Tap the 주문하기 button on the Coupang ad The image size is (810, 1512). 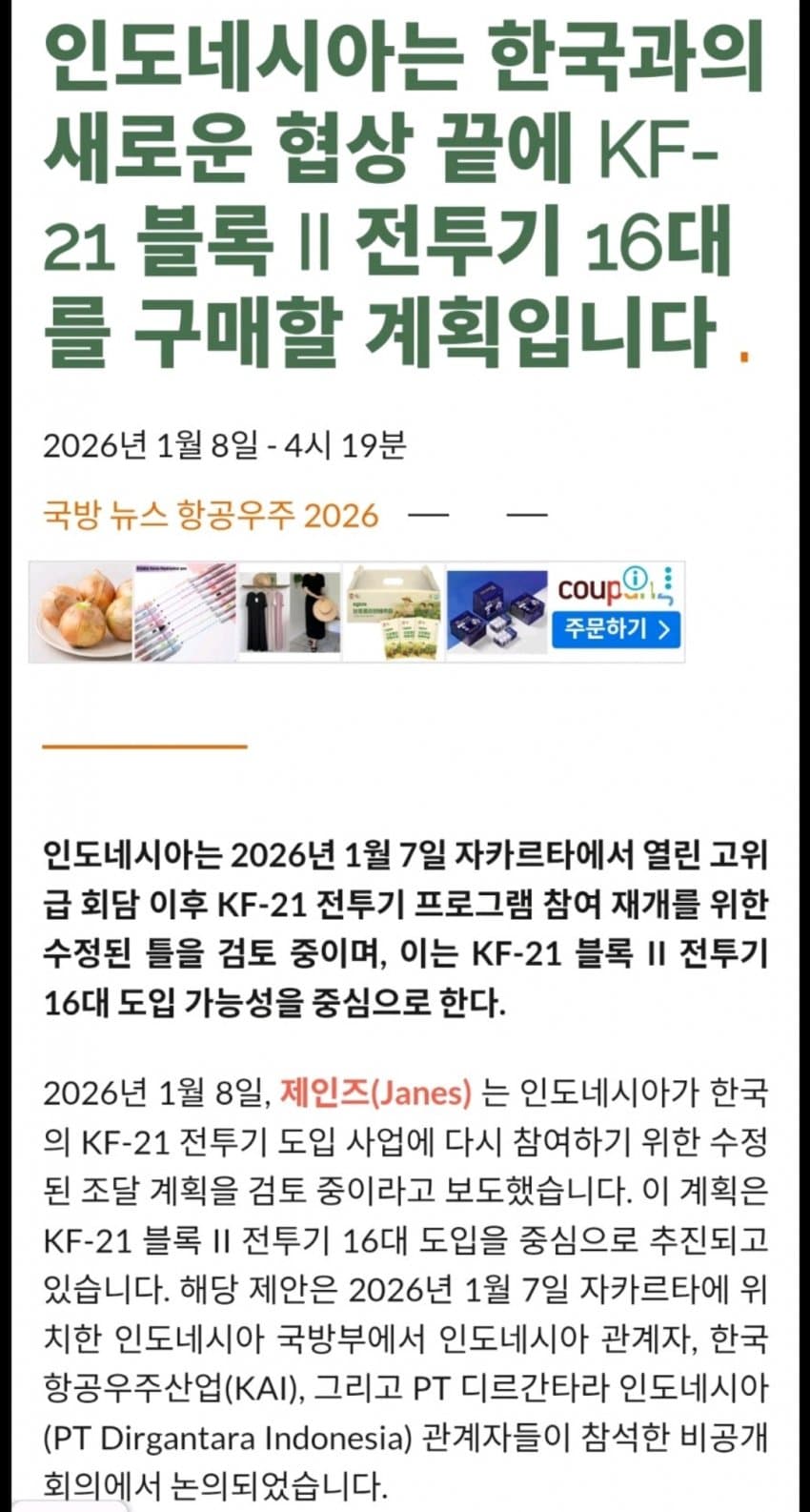616,629
